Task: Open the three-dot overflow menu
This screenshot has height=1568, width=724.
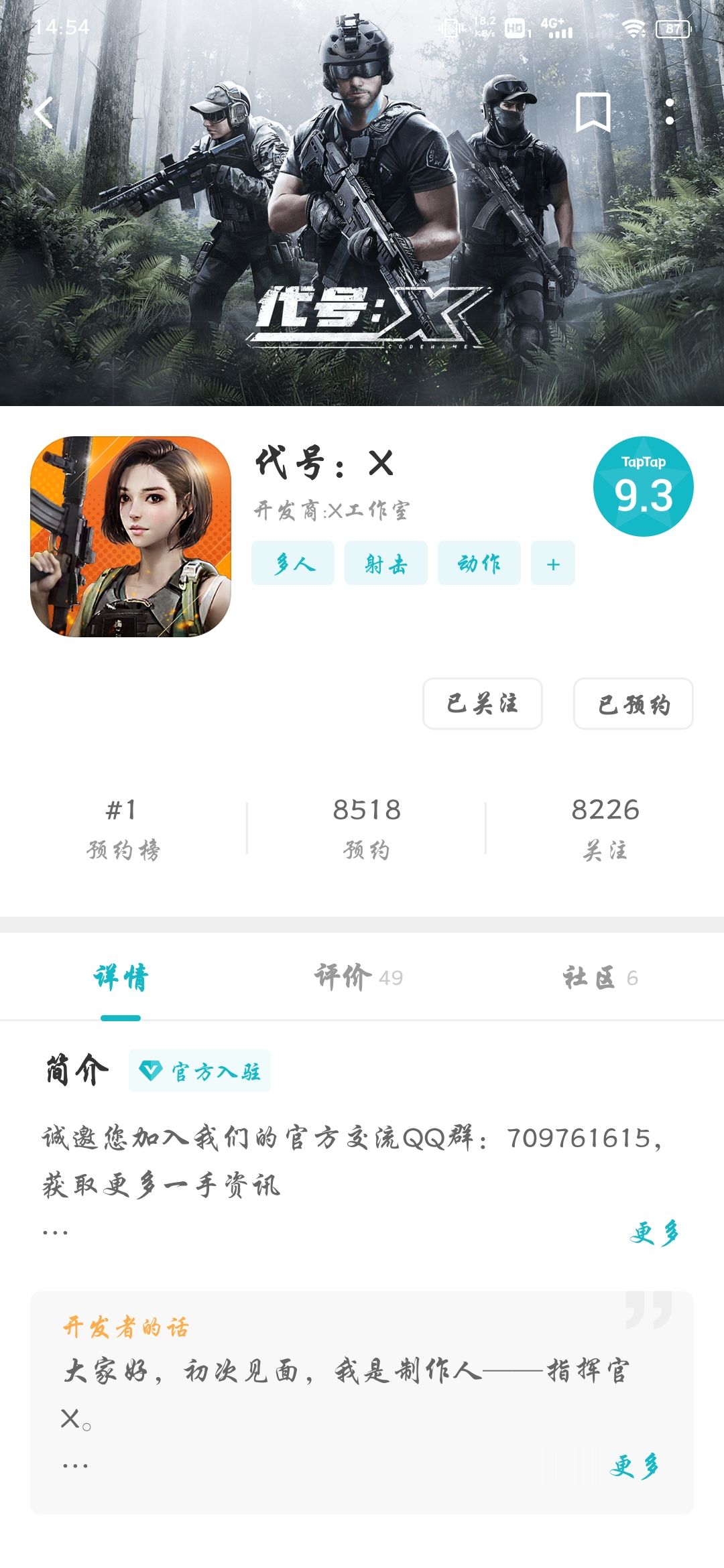Action: [x=669, y=113]
